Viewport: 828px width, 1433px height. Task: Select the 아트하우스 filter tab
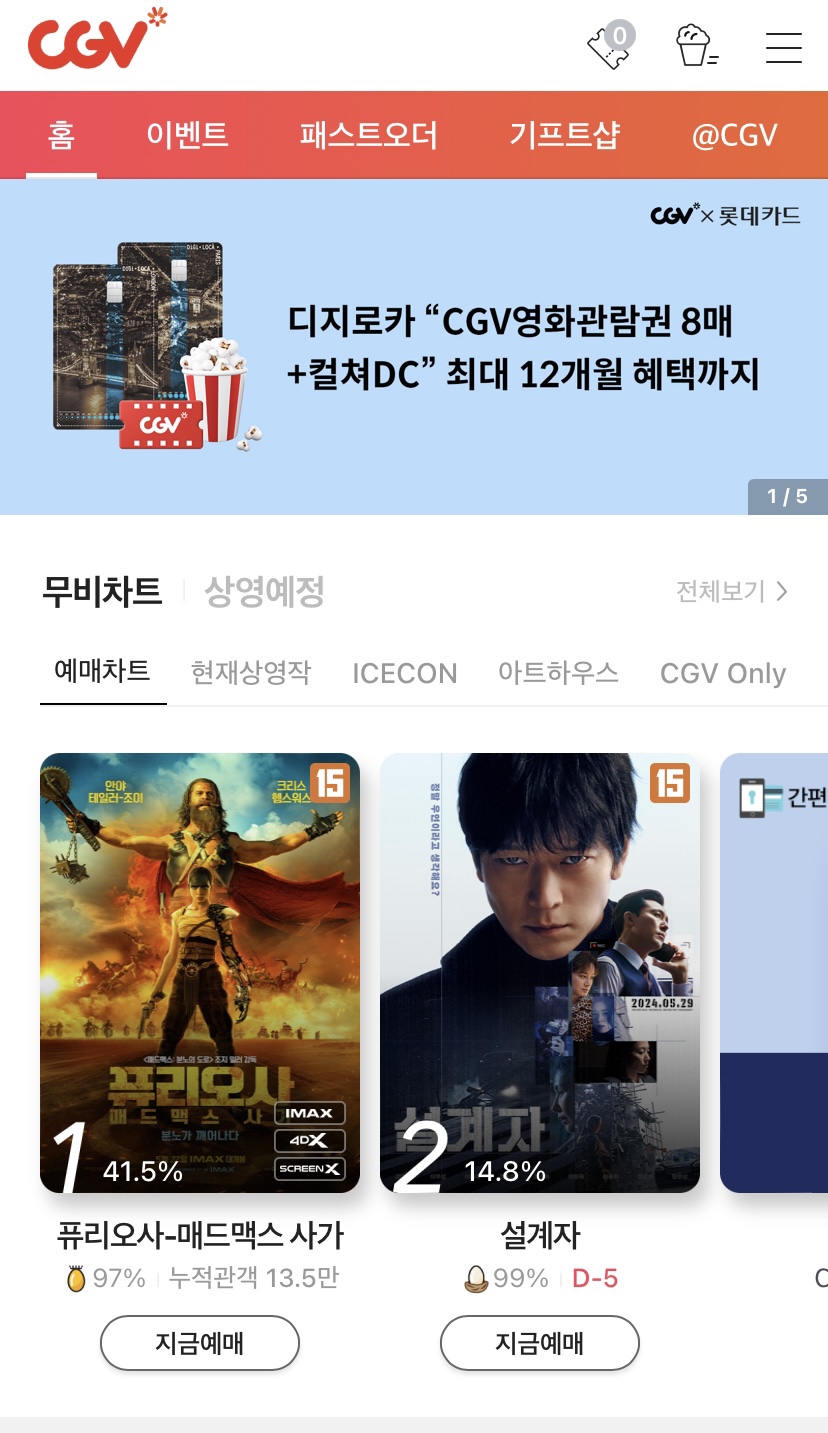[558, 672]
